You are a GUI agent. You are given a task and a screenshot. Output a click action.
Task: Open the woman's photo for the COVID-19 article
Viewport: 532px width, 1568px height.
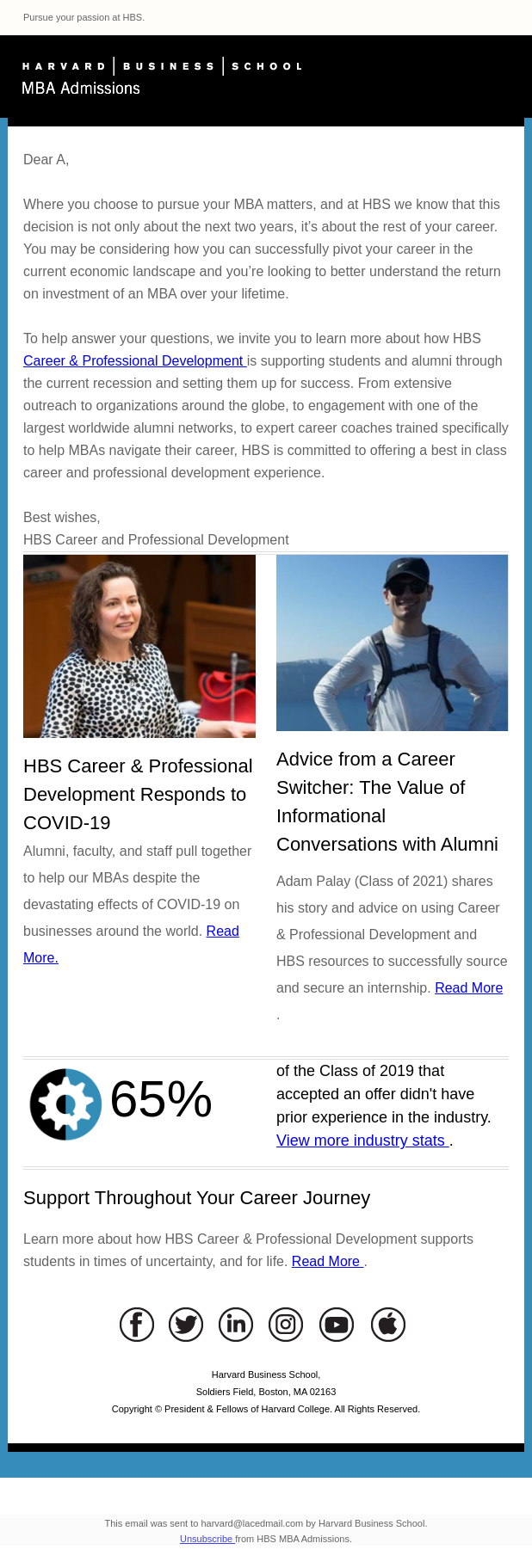pyautogui.click(x=139, y=646)
